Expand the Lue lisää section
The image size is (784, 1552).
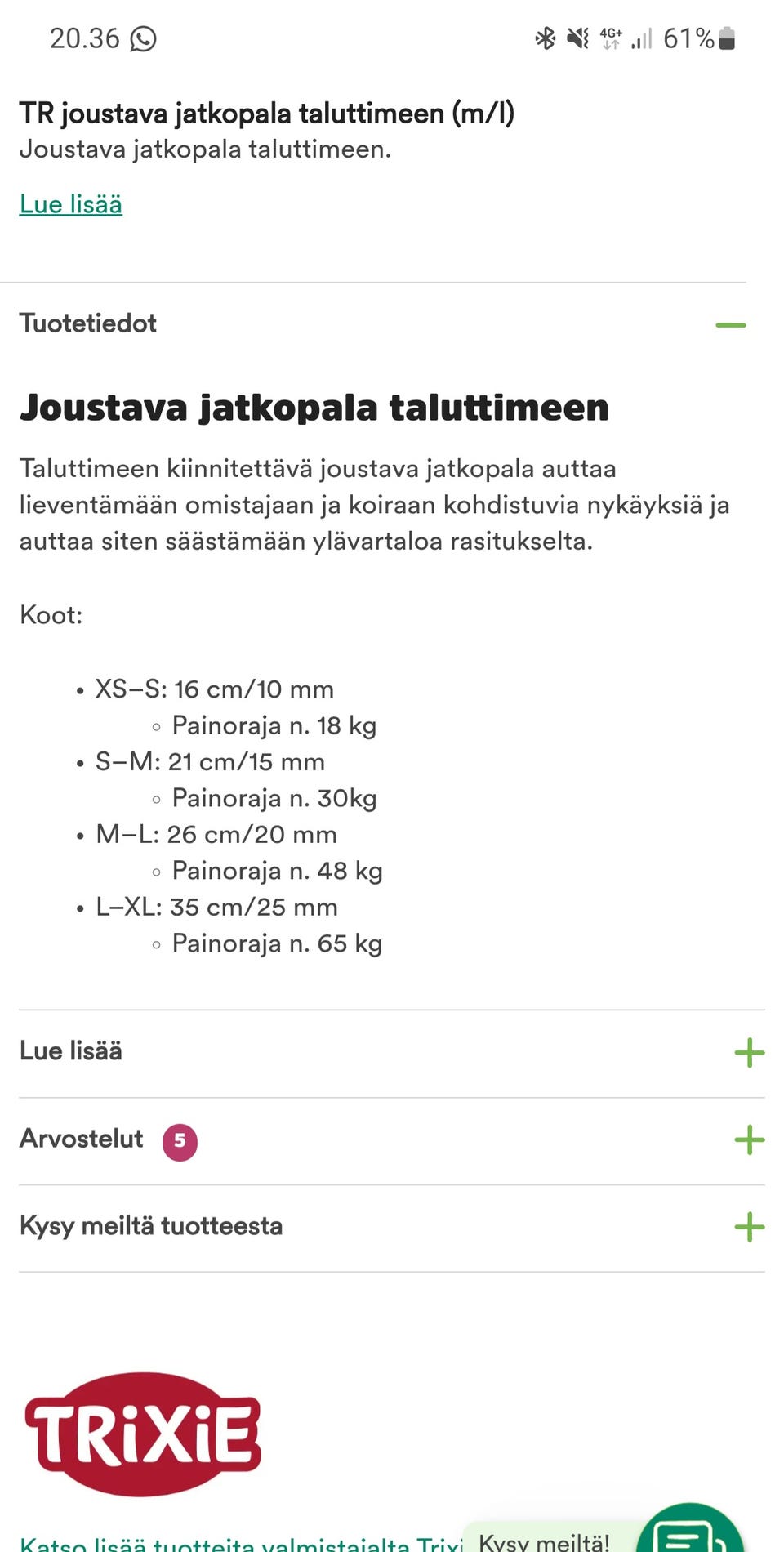click(748, 1053)
